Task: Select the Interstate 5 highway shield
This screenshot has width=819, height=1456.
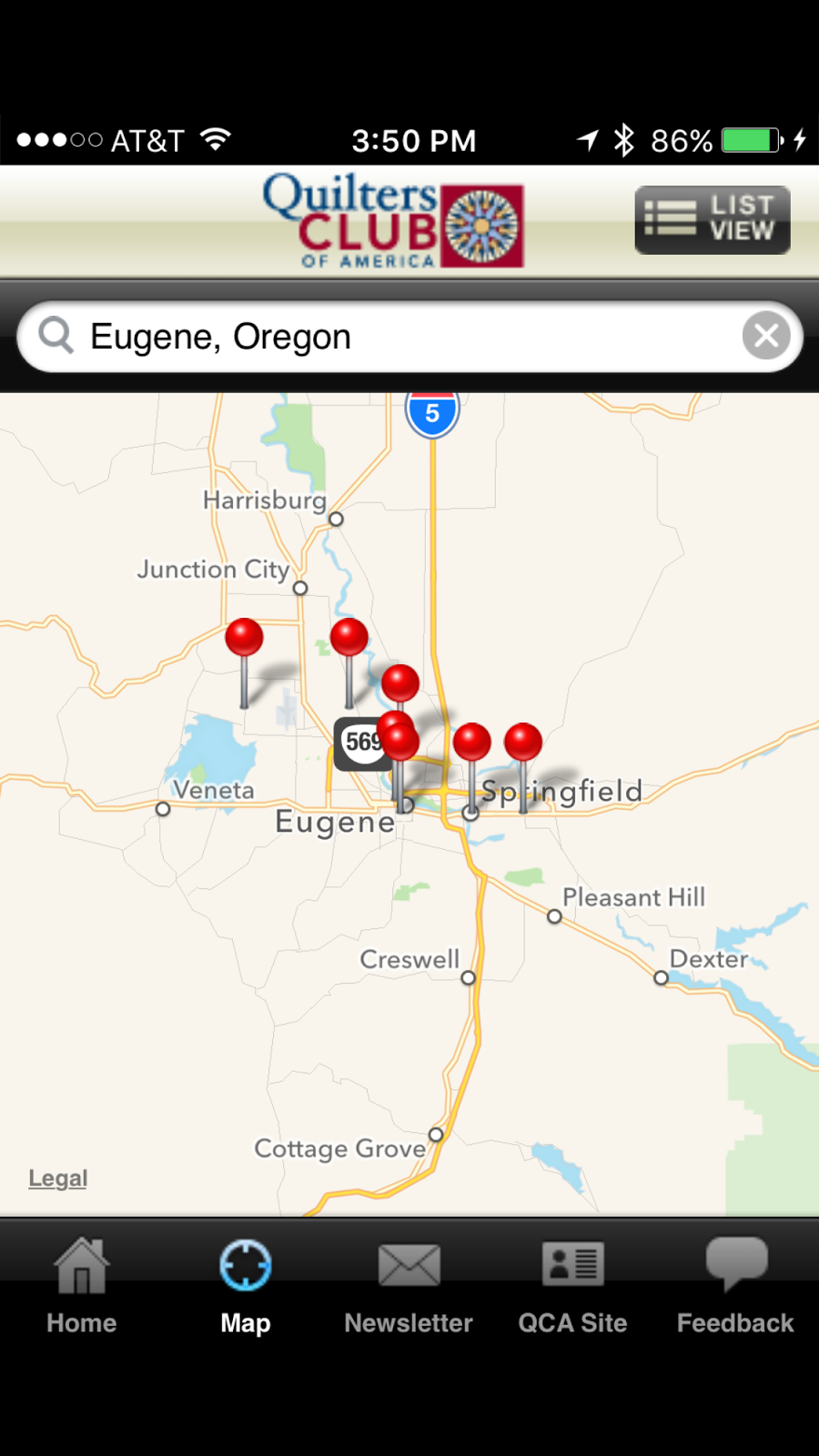Action: [x=432, y=411]
